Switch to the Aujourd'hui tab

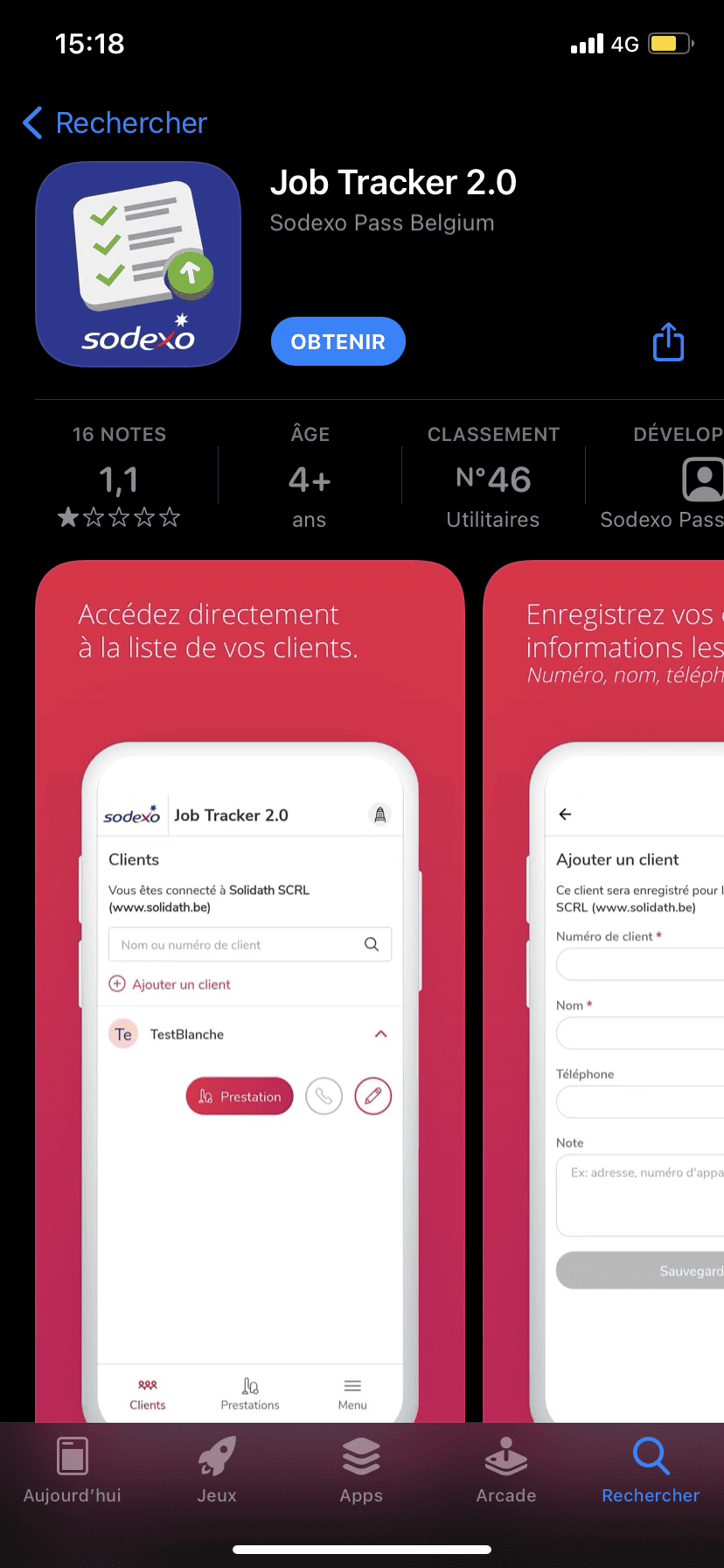(73, 1470)
